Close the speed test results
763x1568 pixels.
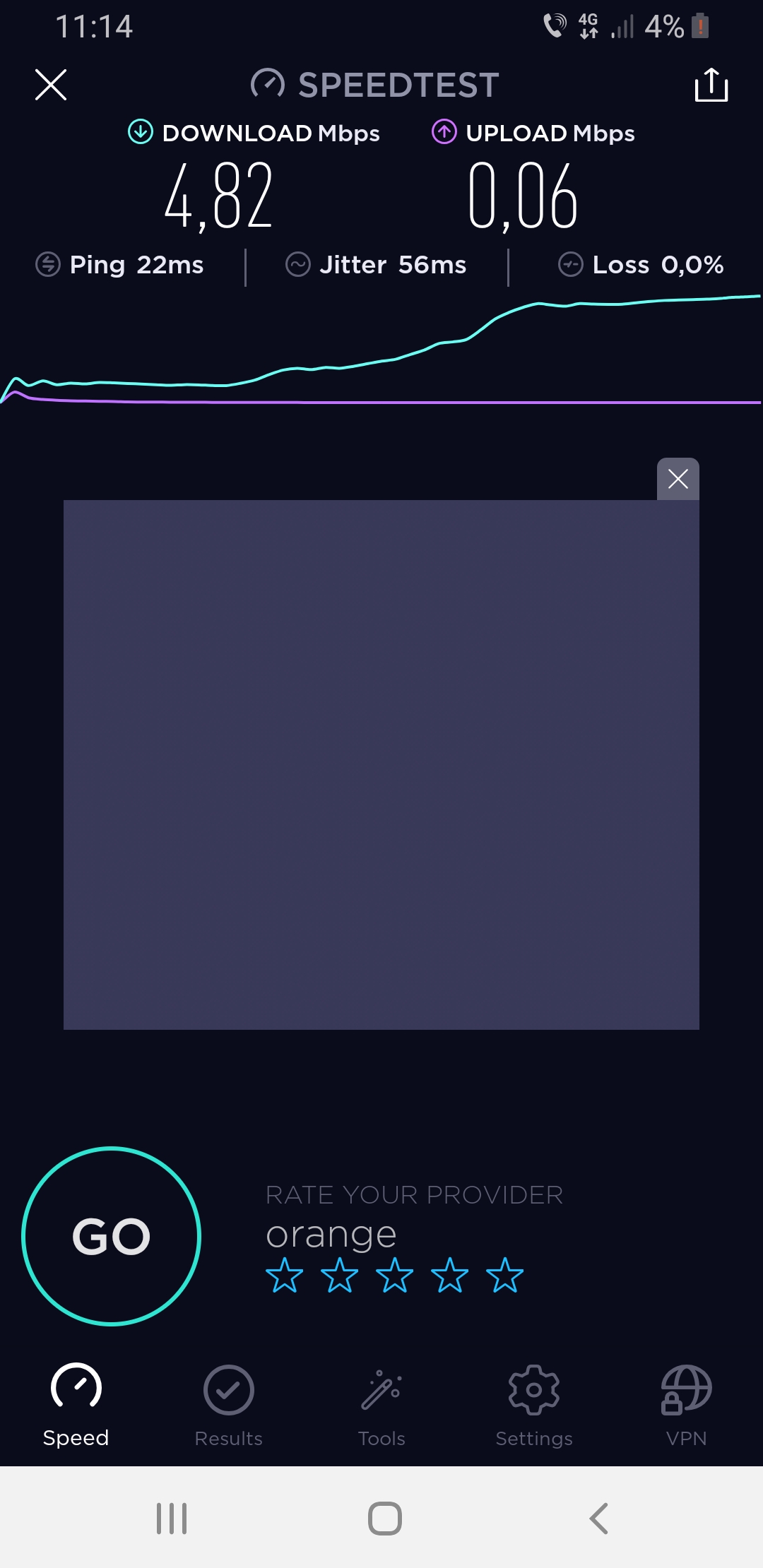pos(51,85)
